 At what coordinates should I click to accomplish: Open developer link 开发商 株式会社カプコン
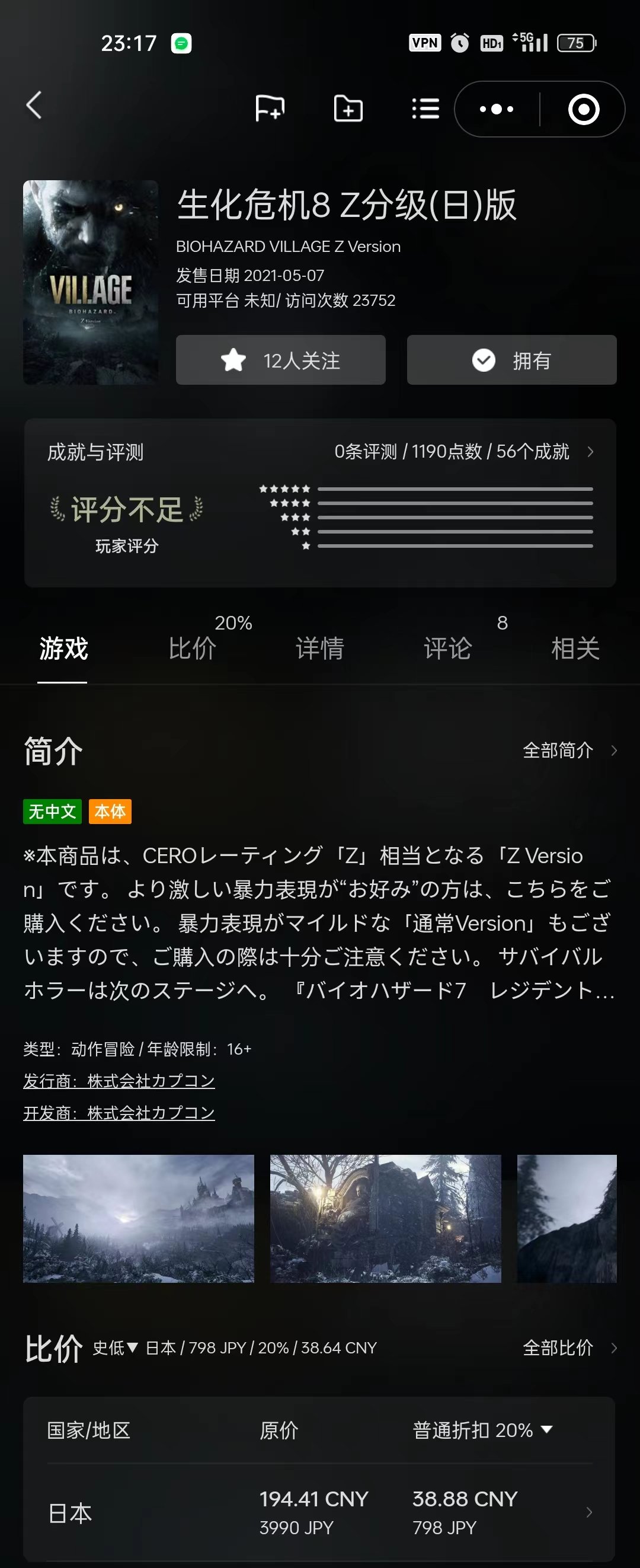point(119,1113)
